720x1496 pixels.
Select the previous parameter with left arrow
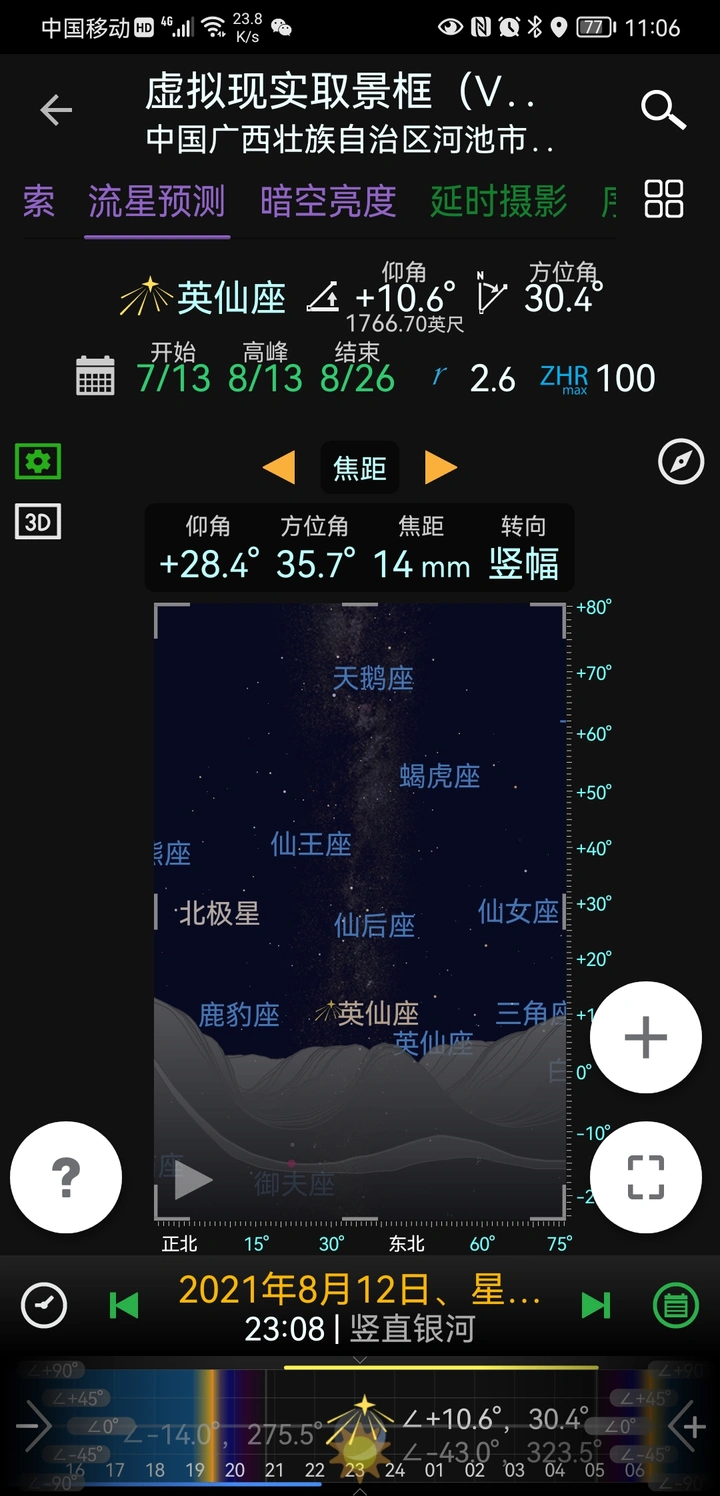pyautogui.click(x=278, y=467)
